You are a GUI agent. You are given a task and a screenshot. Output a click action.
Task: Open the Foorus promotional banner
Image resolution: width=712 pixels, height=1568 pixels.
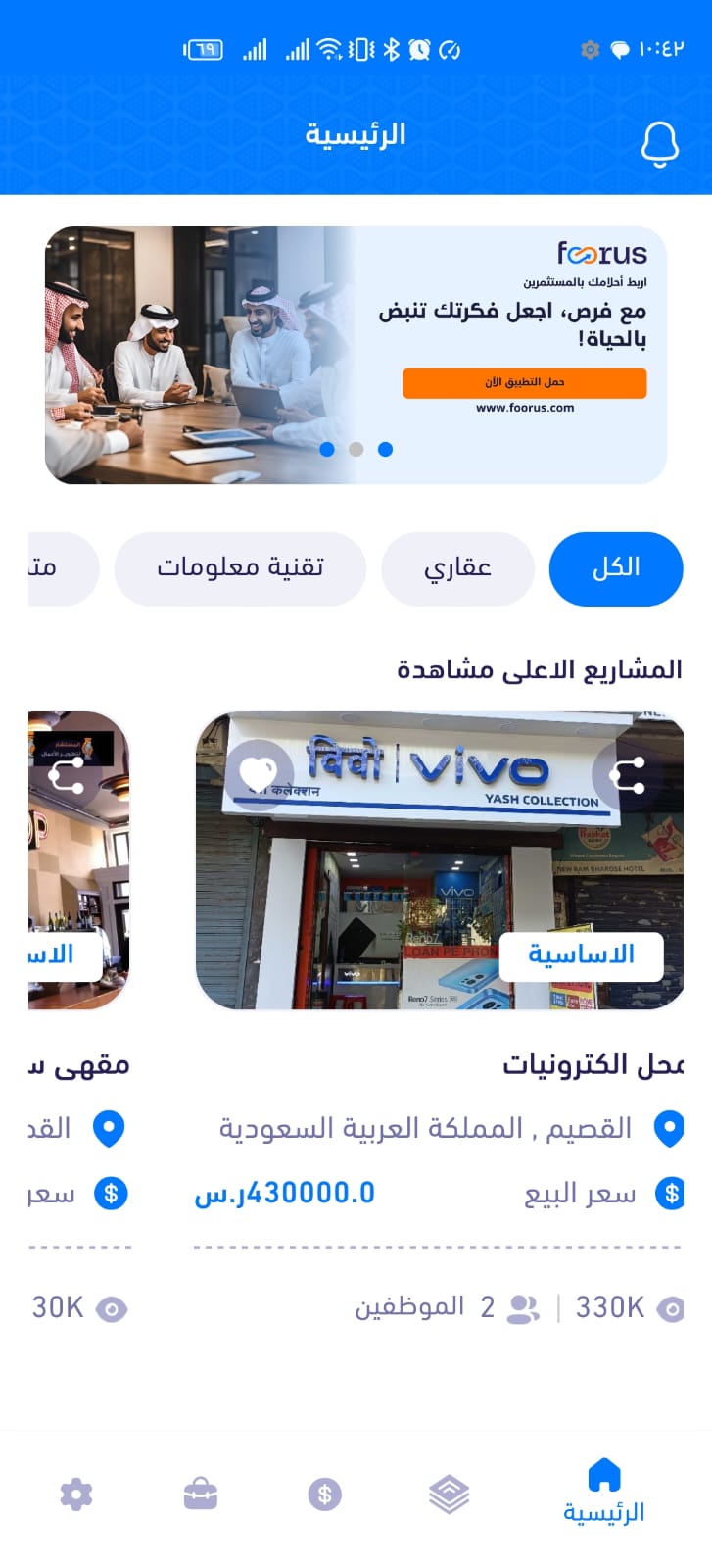tap(356, 355)
